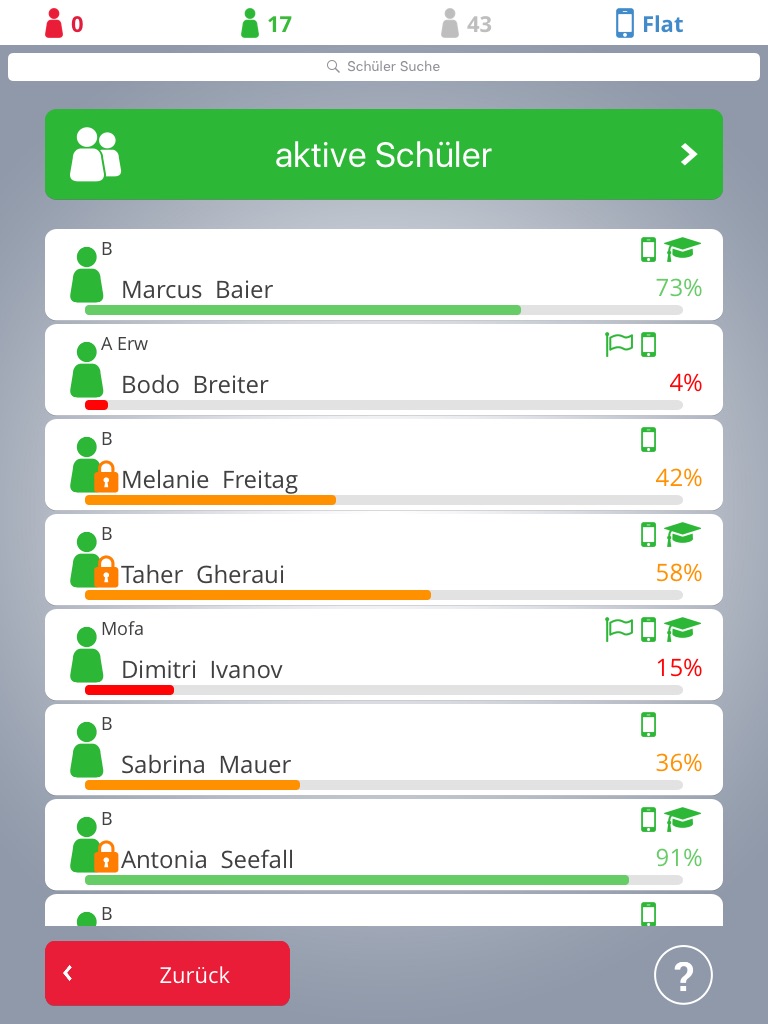Open Melanie Freitag's student record
The image size is (768, 1024).
[x=384, y=464]
